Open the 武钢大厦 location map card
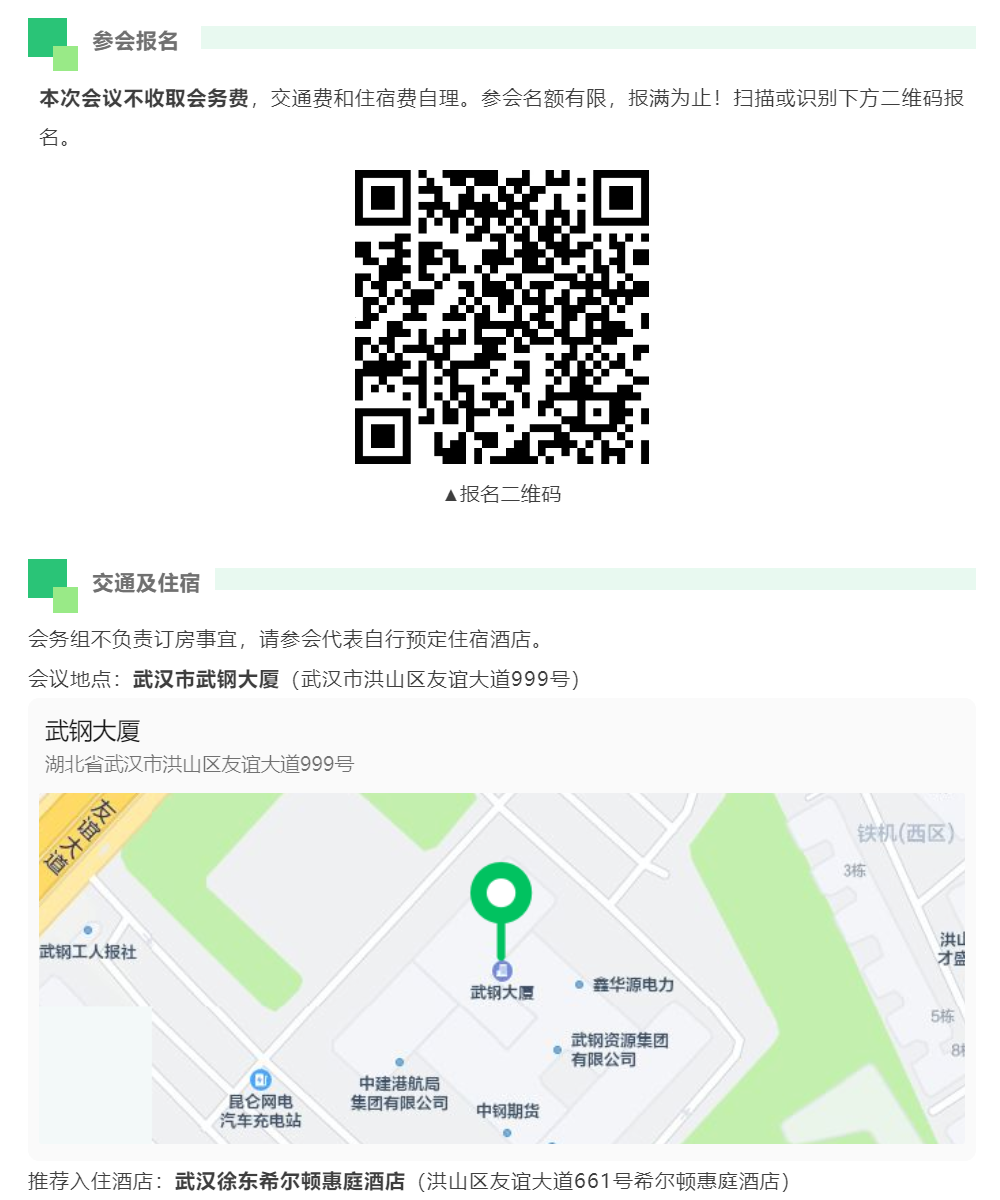1000x1200 pixels. 93,732
